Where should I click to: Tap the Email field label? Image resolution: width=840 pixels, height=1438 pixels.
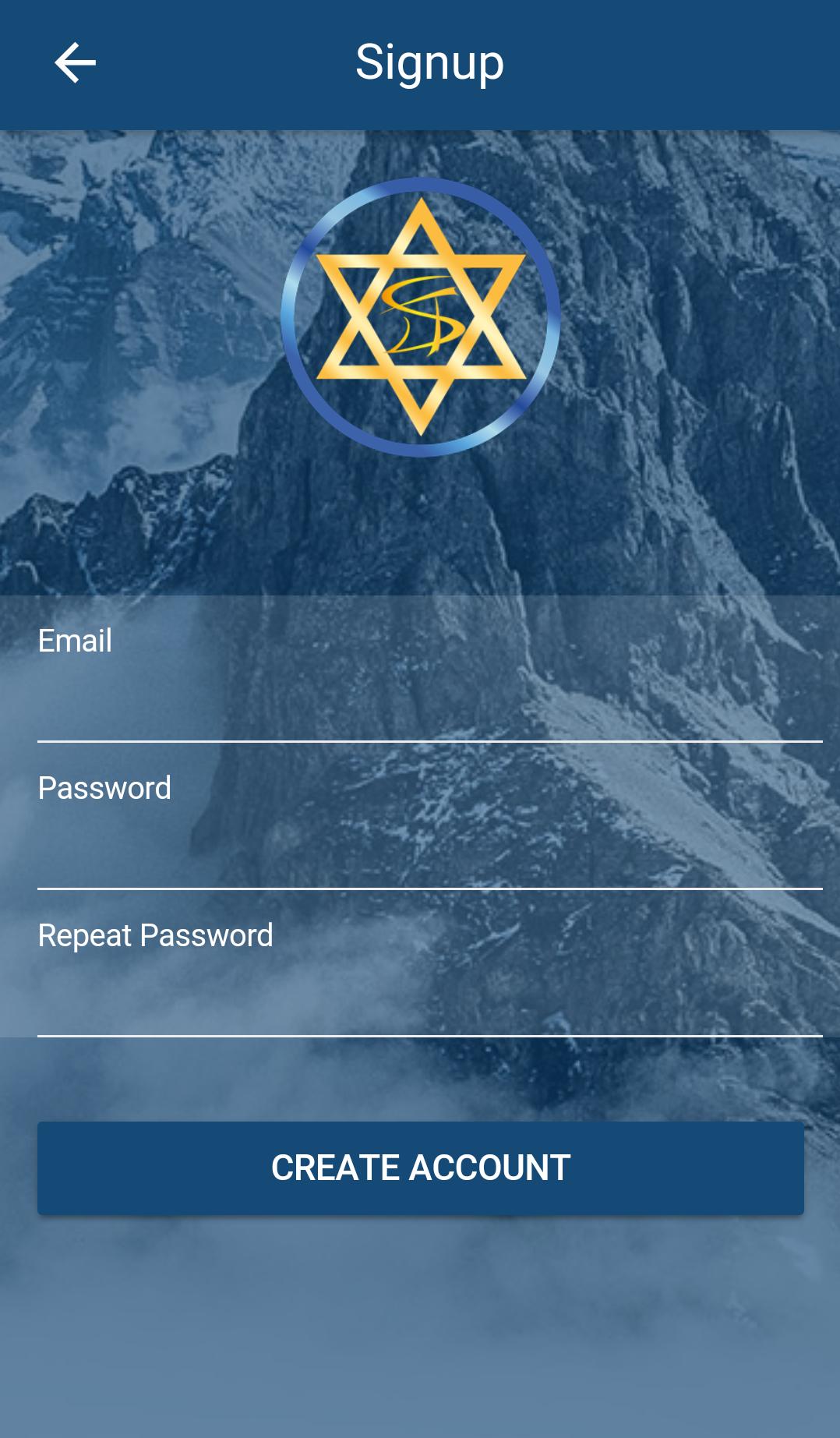click(x=75, y=641)
